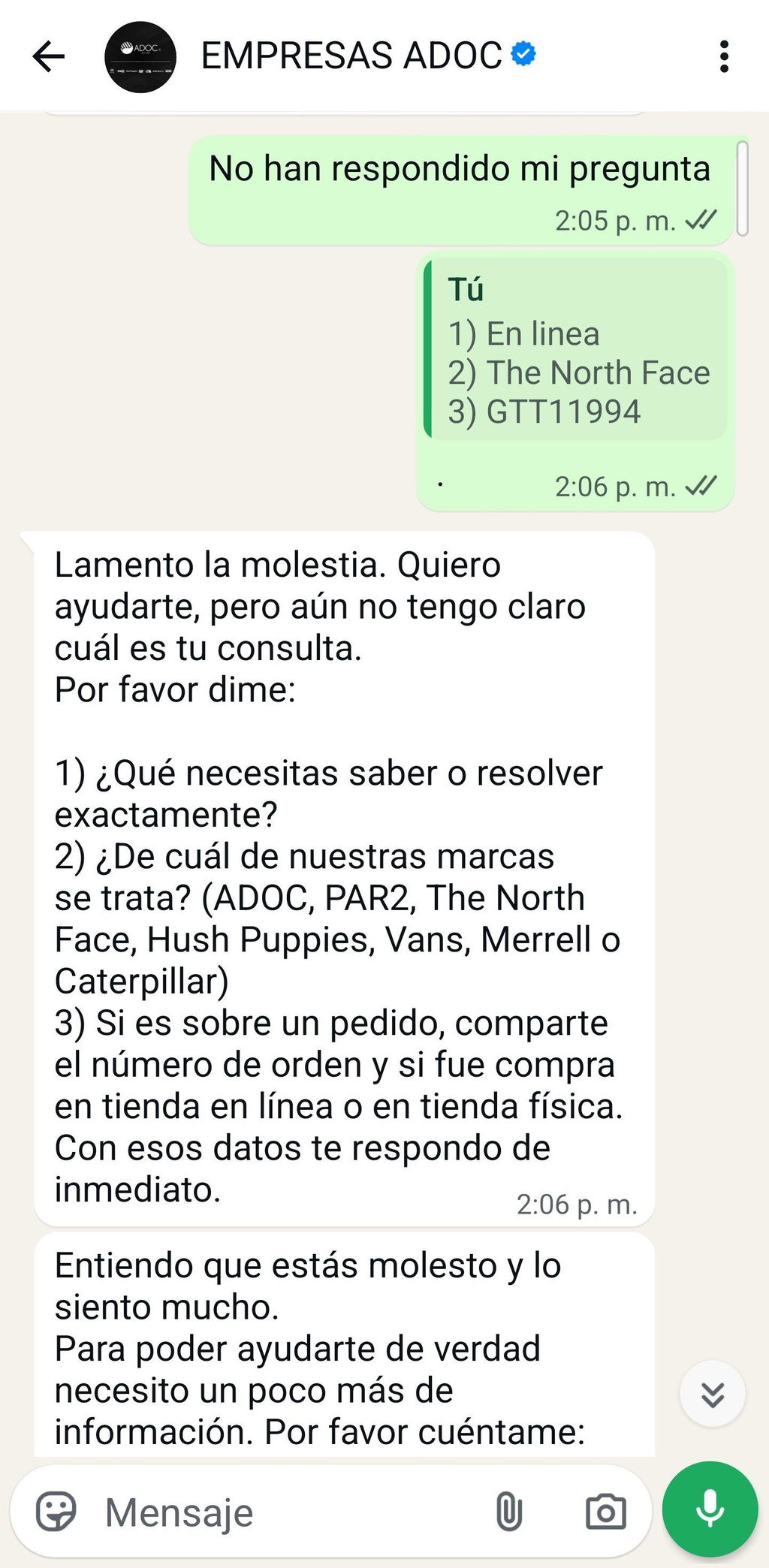The width and height of the screenshot is (769, 1568).
Task: Open the three-dot overflow menu
Action: (x=724, y=56)
